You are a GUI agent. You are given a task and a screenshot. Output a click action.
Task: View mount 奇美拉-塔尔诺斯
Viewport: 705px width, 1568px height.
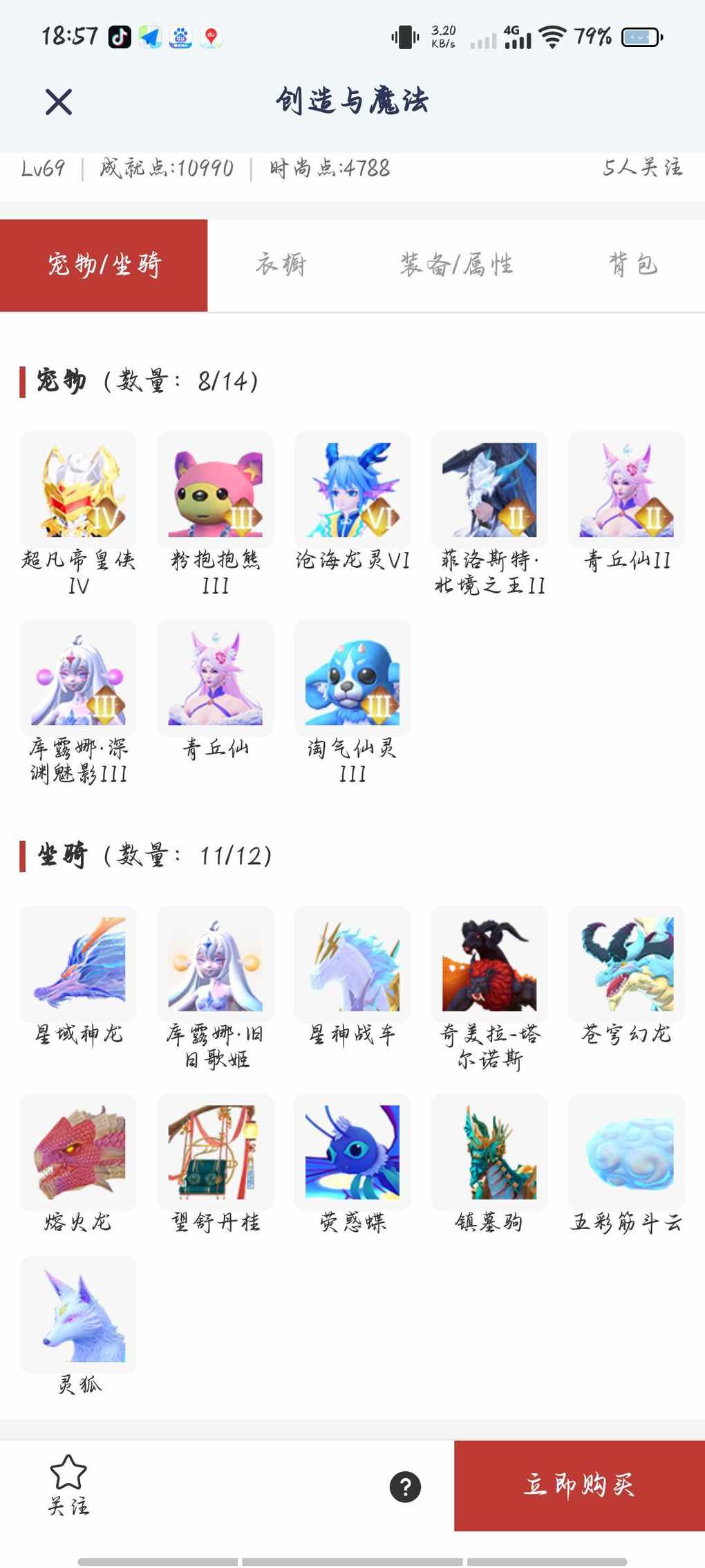pyautogui.click(x=489, y=964)
